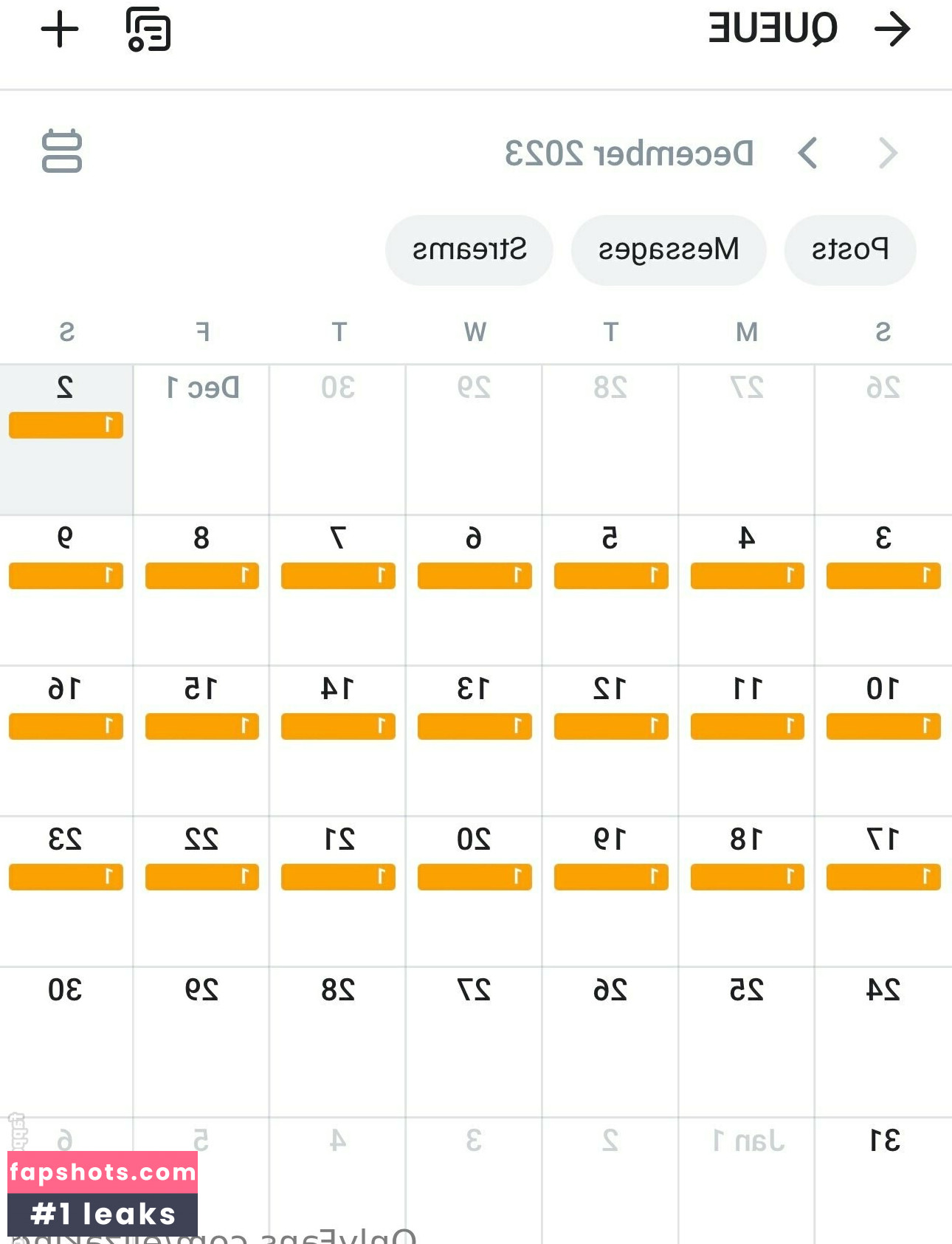Open the scheduled item on December 13
This screenshot has width=952, height=1244.
(475, 726)
